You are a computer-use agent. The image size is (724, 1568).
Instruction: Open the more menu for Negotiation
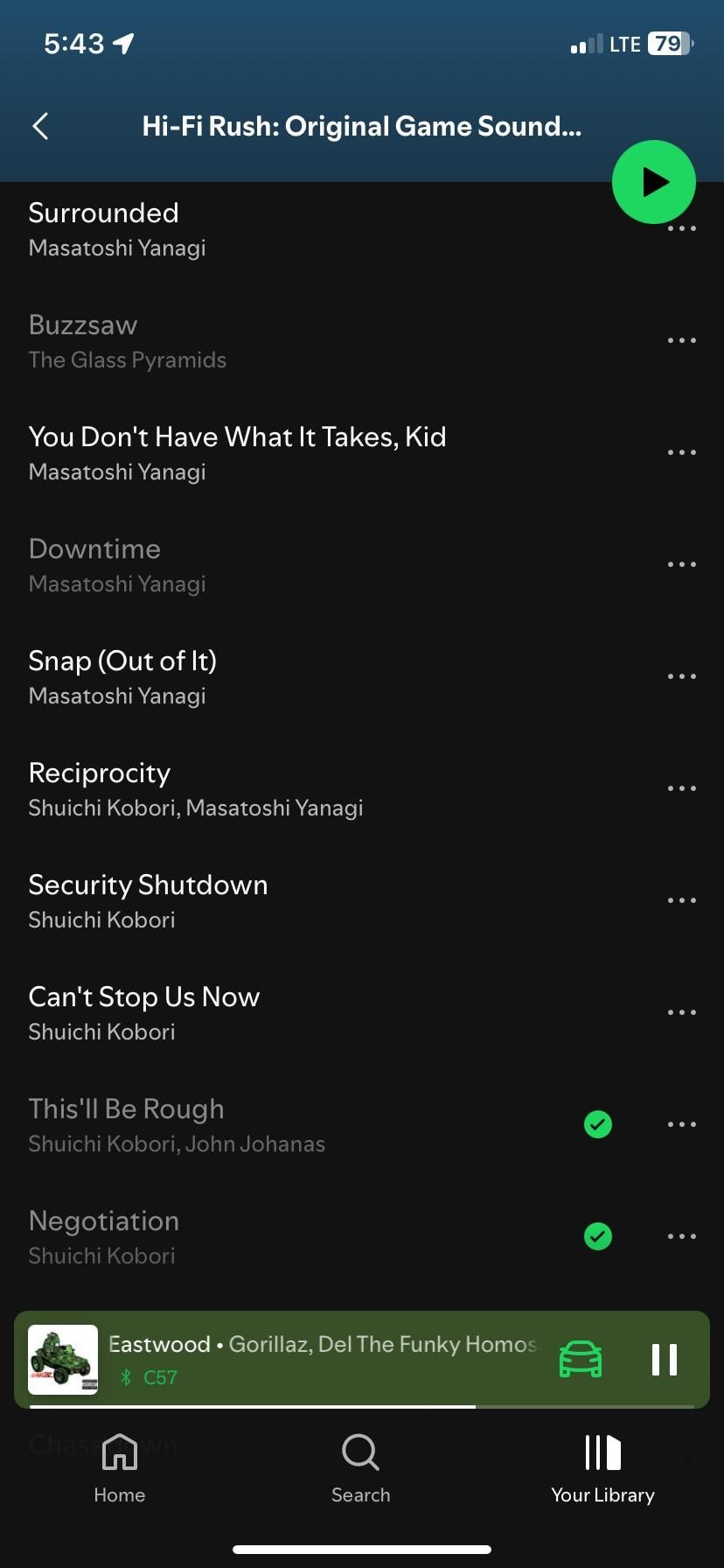[x=681, y=1236]
